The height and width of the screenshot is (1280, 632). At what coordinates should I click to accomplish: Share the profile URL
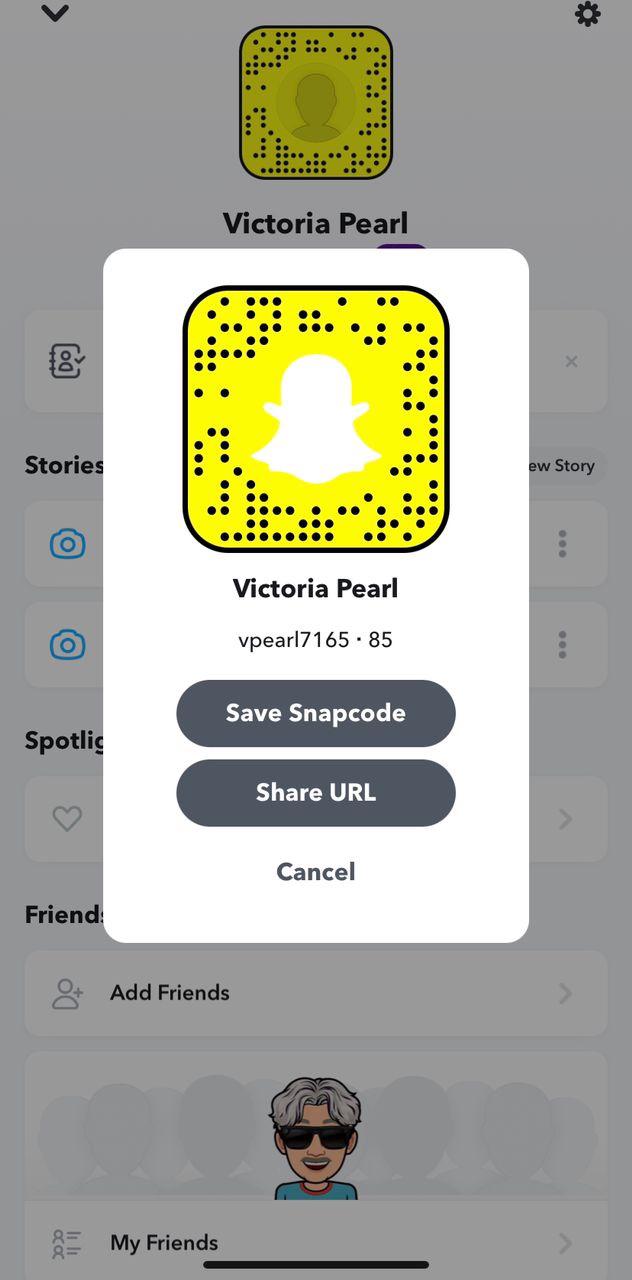point(316,792)
